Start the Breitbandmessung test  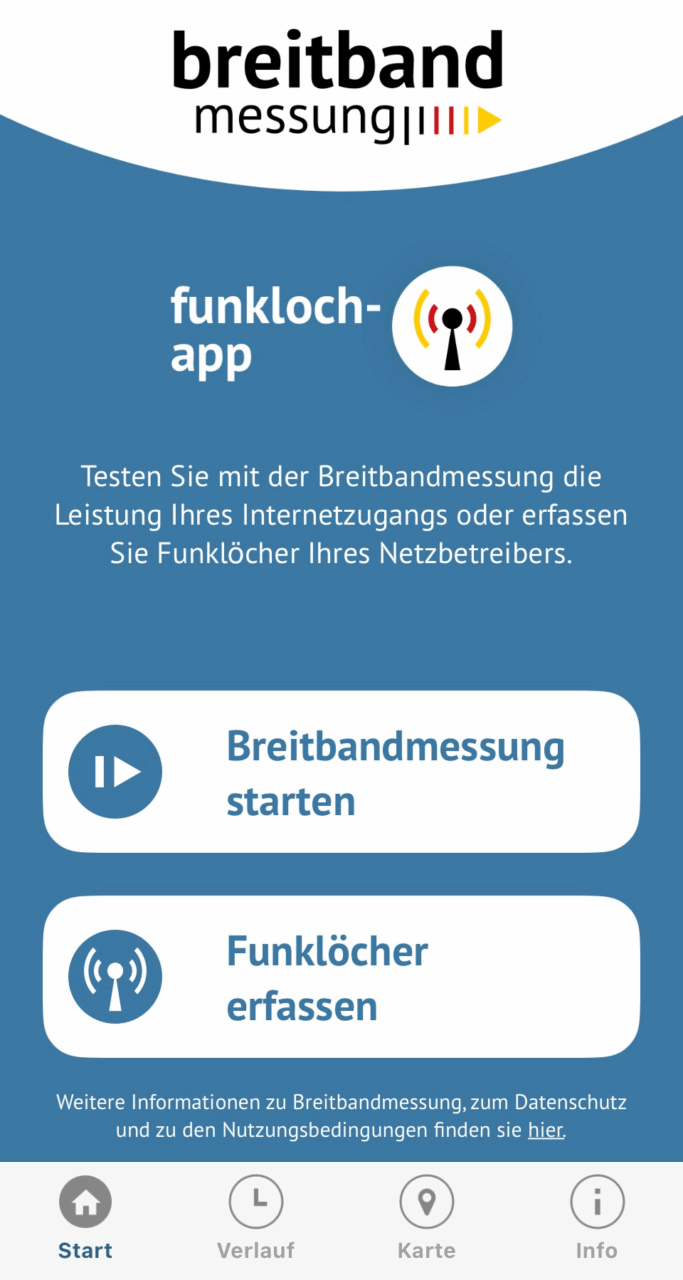pyautogui.click(x=340, y=772)
